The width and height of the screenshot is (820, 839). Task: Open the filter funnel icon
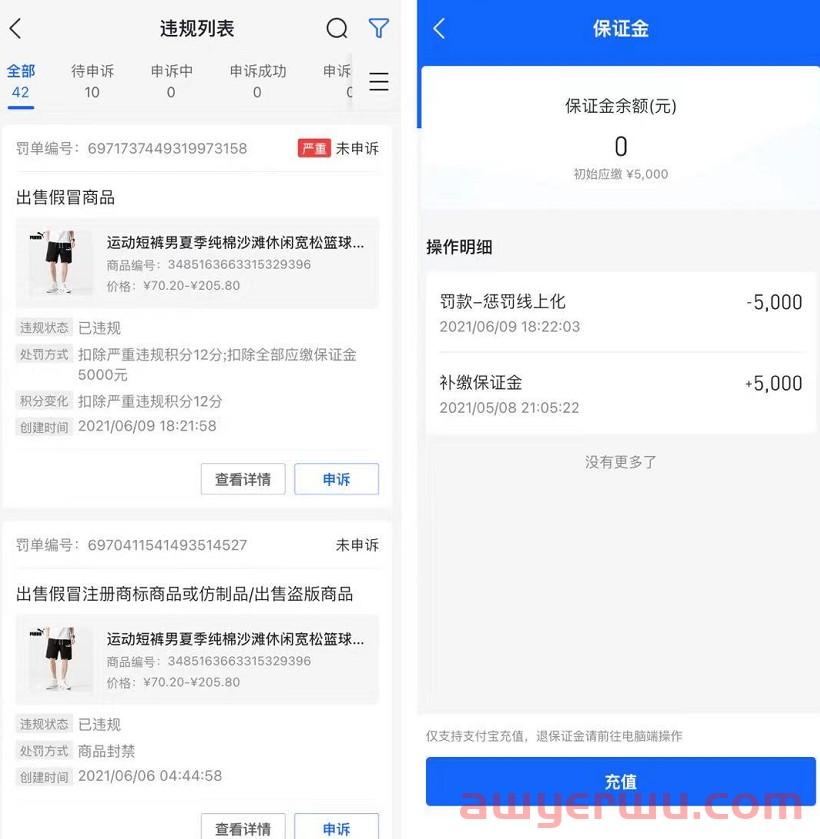(378, 28)
